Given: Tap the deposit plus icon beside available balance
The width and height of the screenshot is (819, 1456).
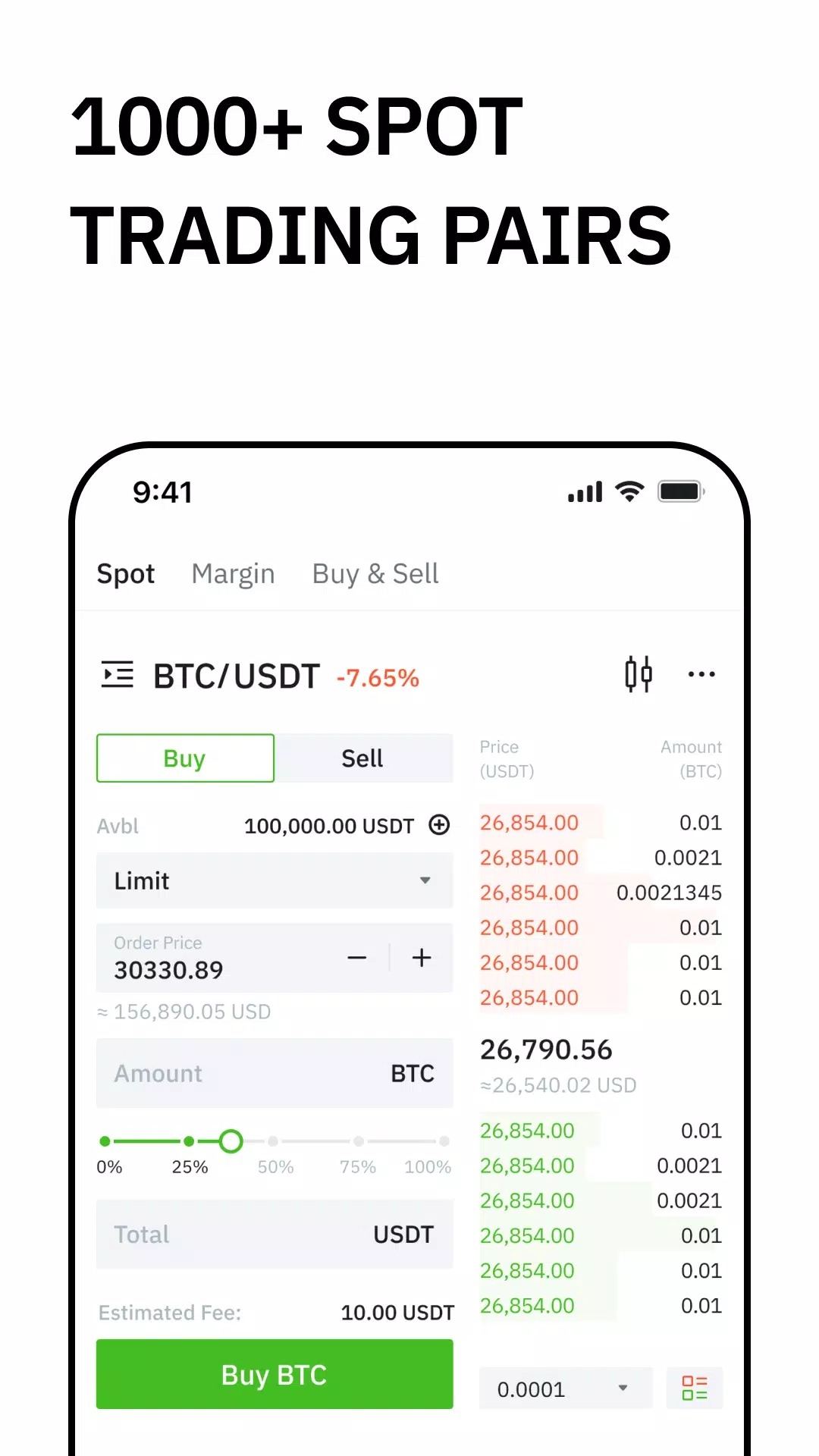Looking at the screenshot, I should pos(438,825).
